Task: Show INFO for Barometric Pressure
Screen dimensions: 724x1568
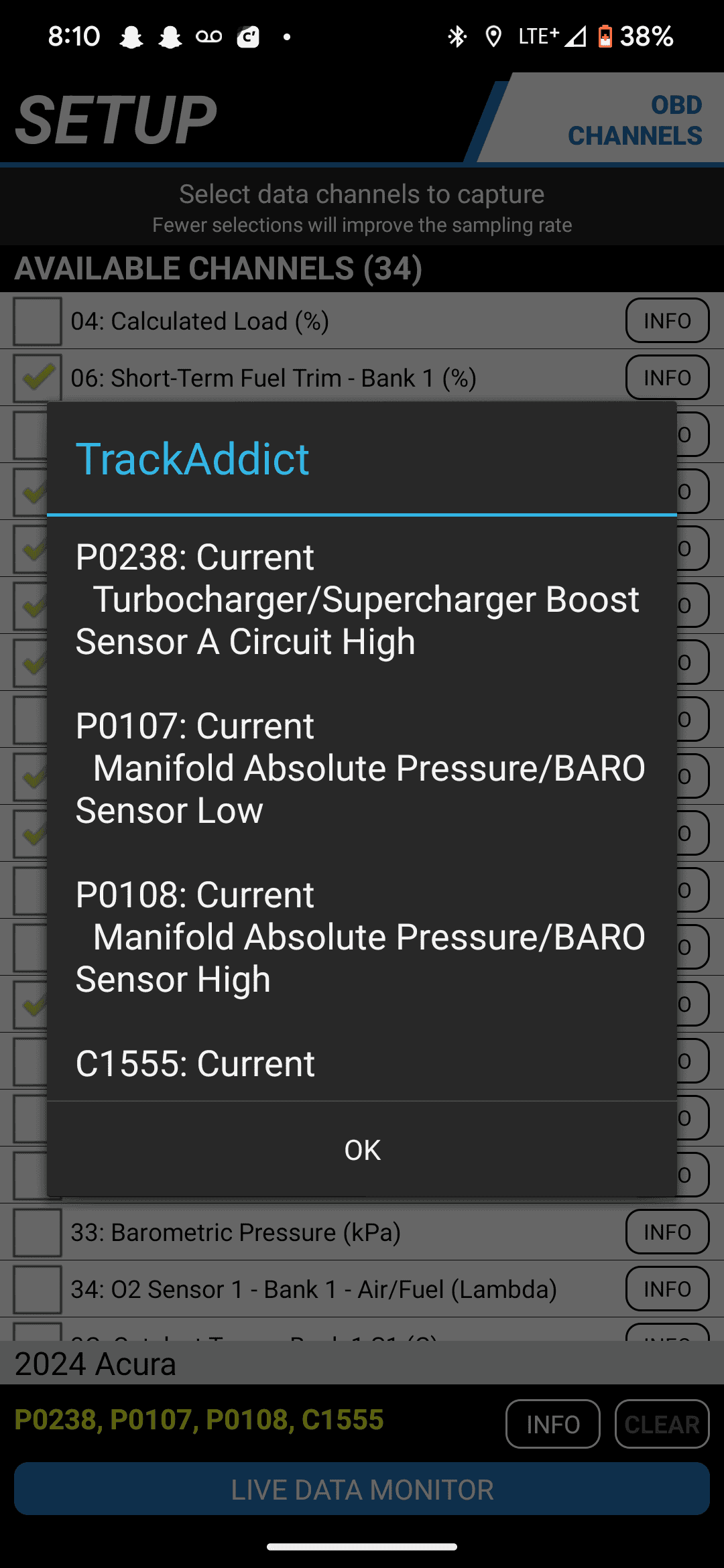Action: [667, 1232]
